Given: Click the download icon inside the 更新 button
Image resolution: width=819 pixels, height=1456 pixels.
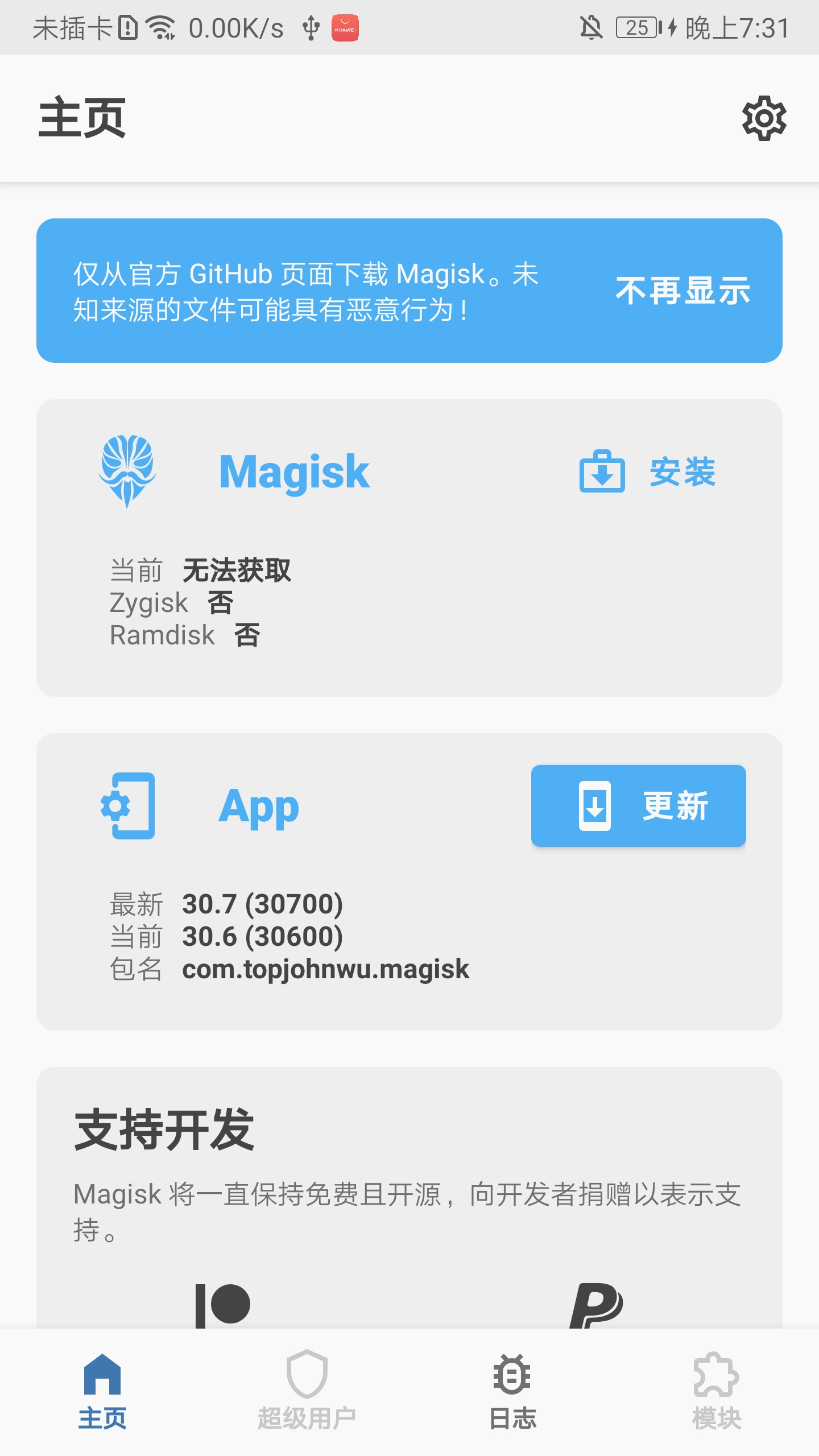Looking at the screenshot, I should 595,805.
